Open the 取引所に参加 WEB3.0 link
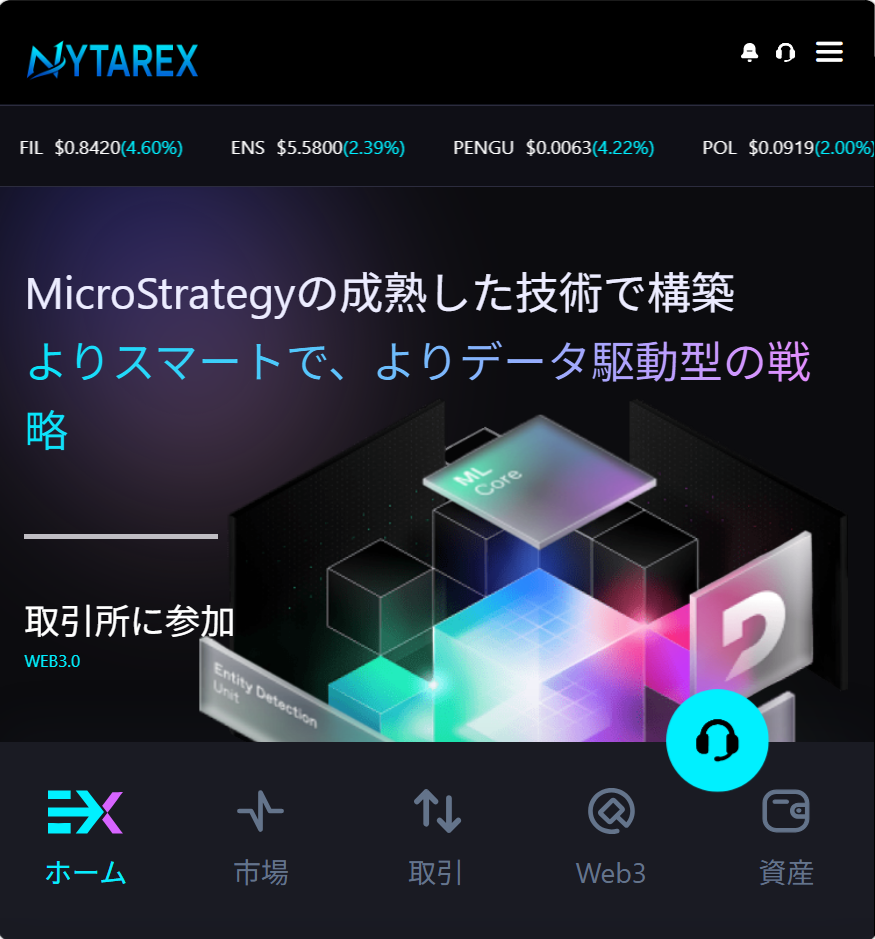This screenshot has width=875, height=939. 129,634
